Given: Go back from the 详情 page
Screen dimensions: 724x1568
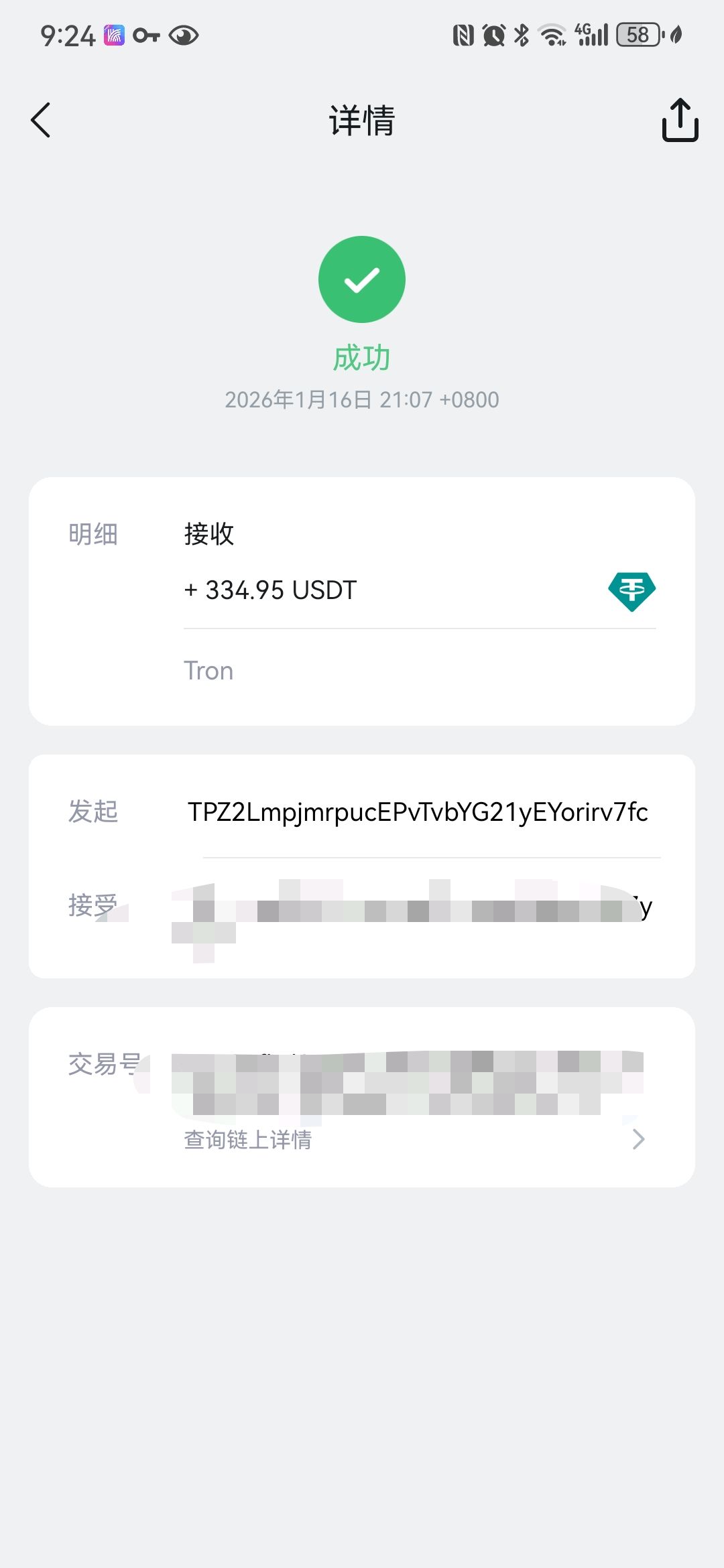Looking at the screenshot, I should [x=41, y=121].
